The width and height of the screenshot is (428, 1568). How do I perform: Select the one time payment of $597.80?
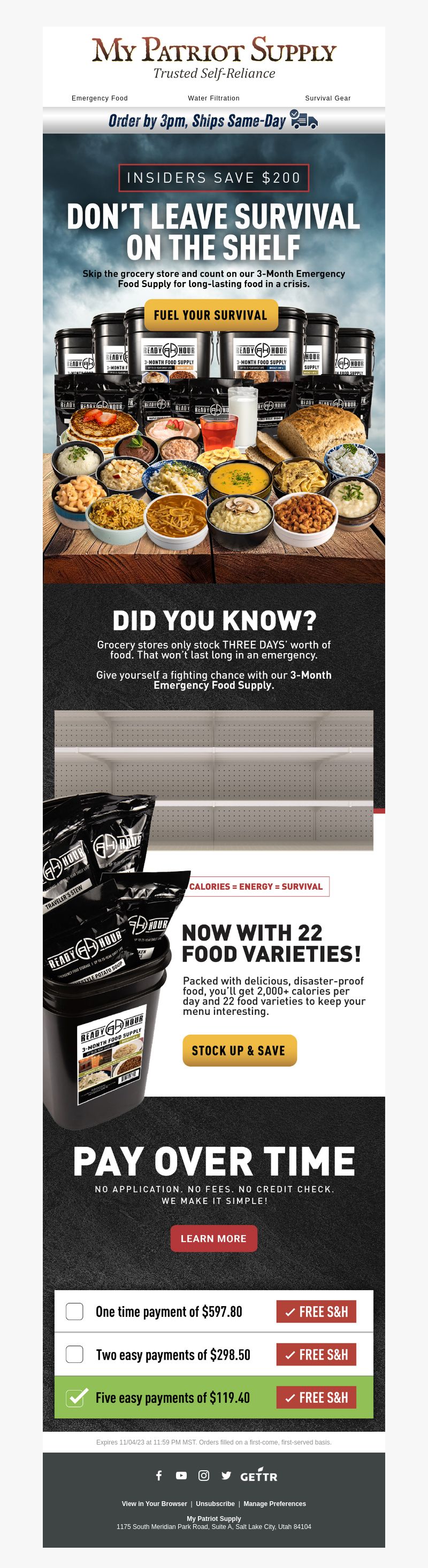pyautogui.click(x=74, y=1311)
